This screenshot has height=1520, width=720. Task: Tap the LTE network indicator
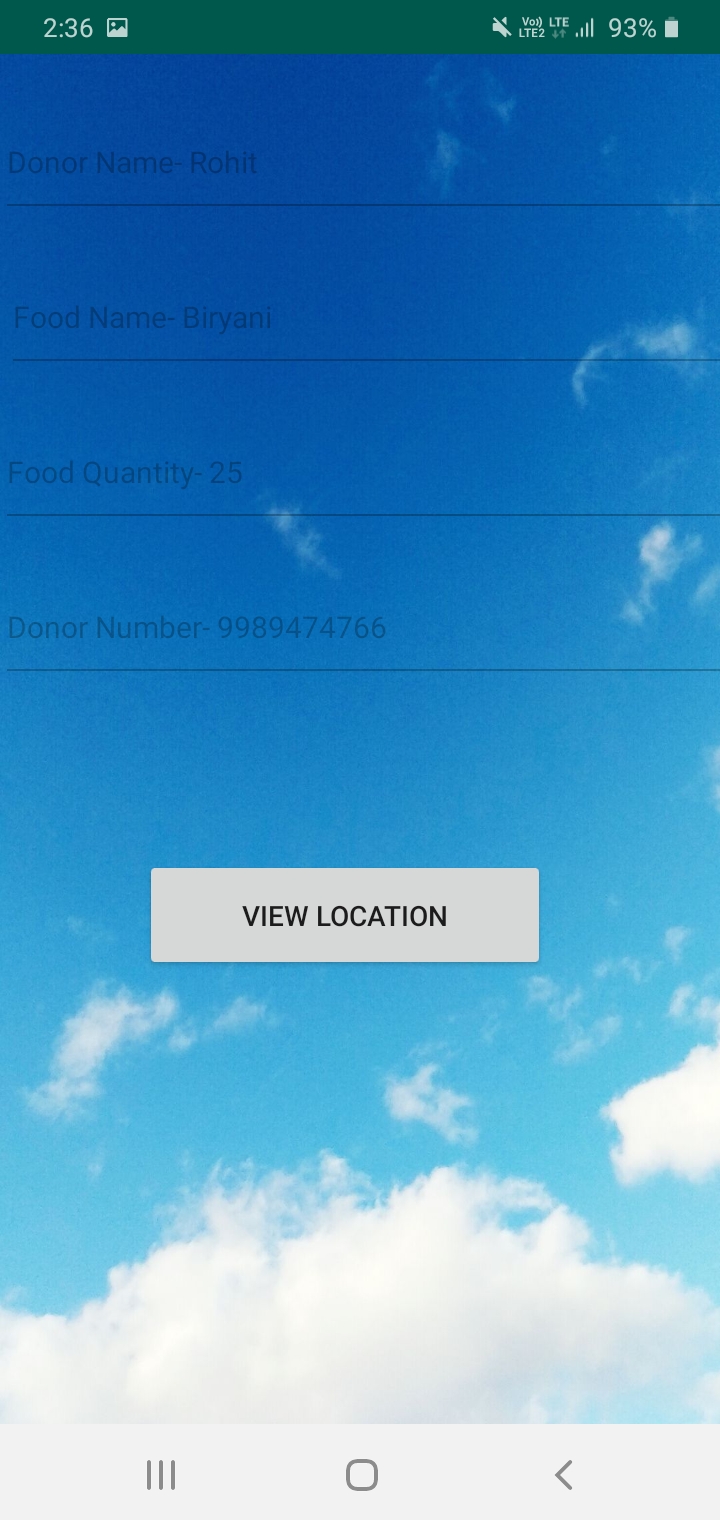click(x=559, y=21)
